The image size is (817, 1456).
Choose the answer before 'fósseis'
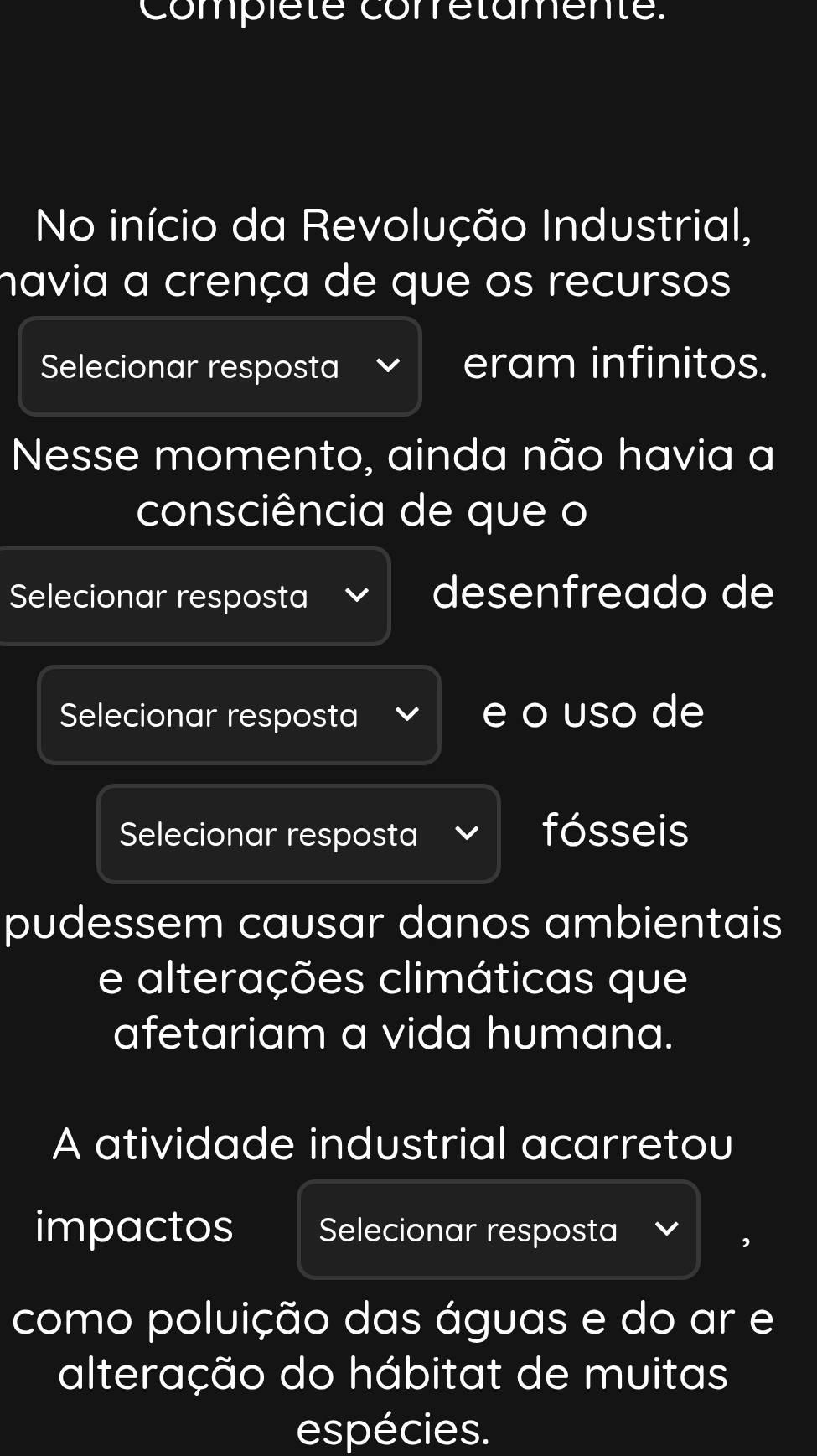[298, 834]
